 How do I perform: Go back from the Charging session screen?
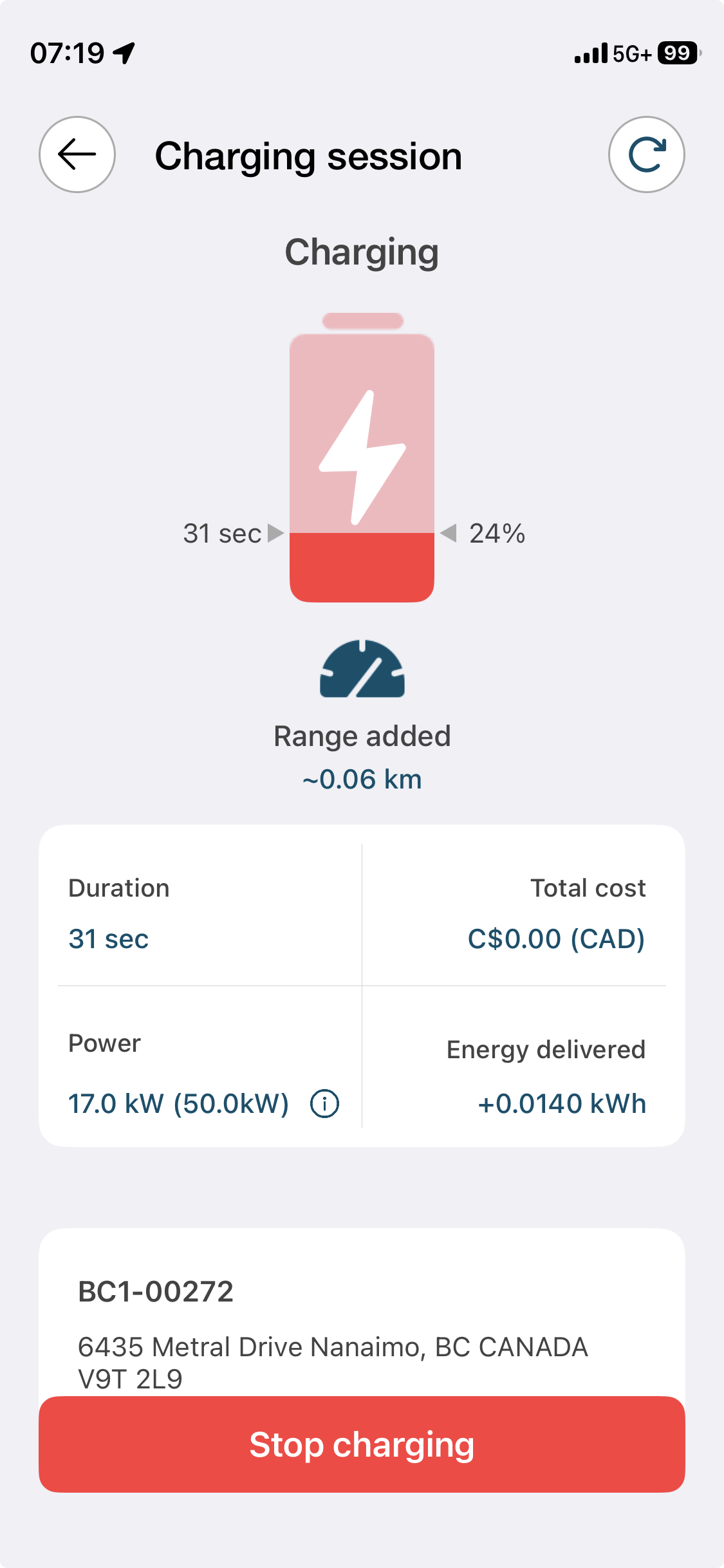pyautogui.click(x=77, y=154)
